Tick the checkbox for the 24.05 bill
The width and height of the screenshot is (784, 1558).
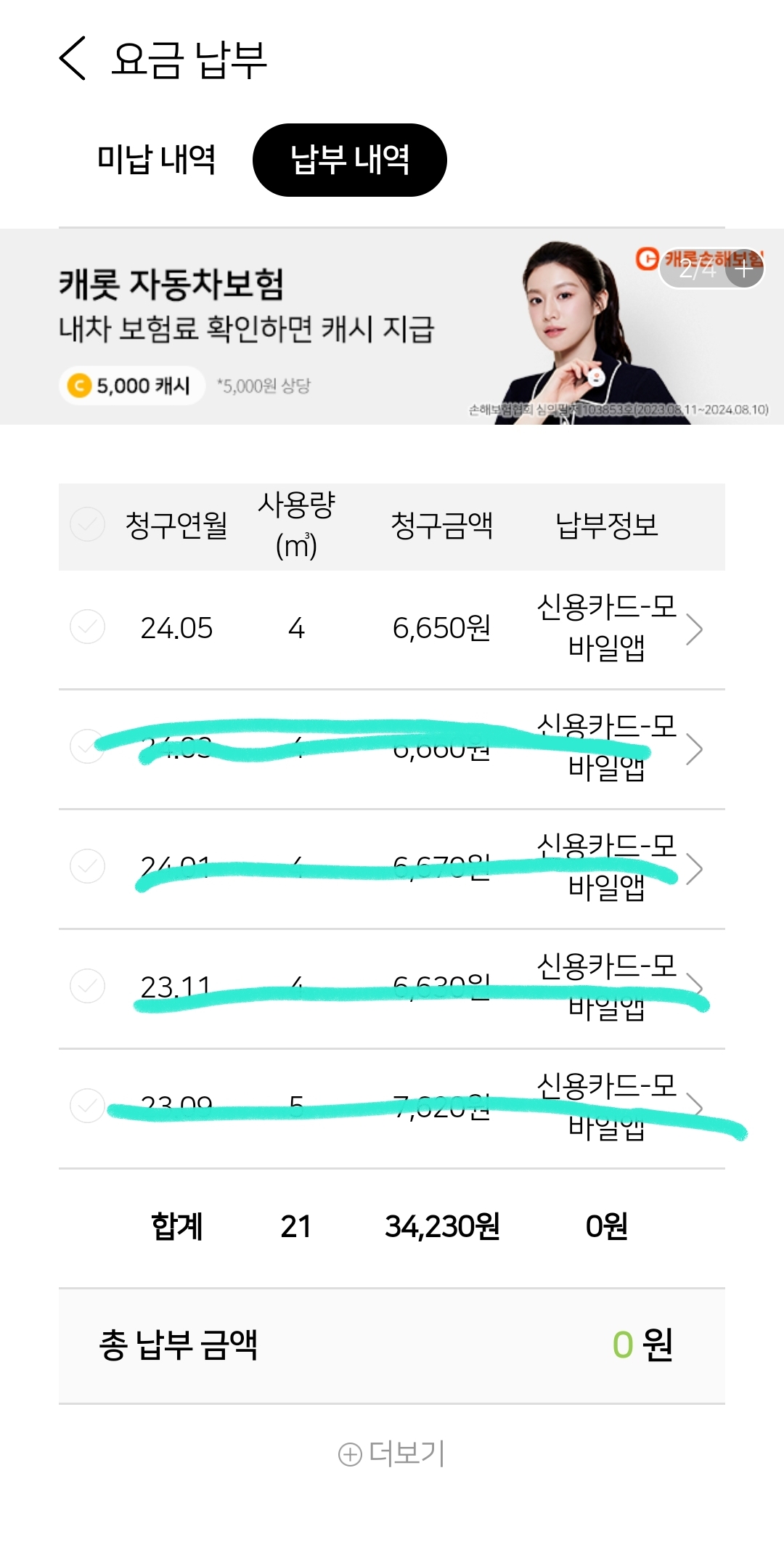pyautogui.click(x=87, y=627)
